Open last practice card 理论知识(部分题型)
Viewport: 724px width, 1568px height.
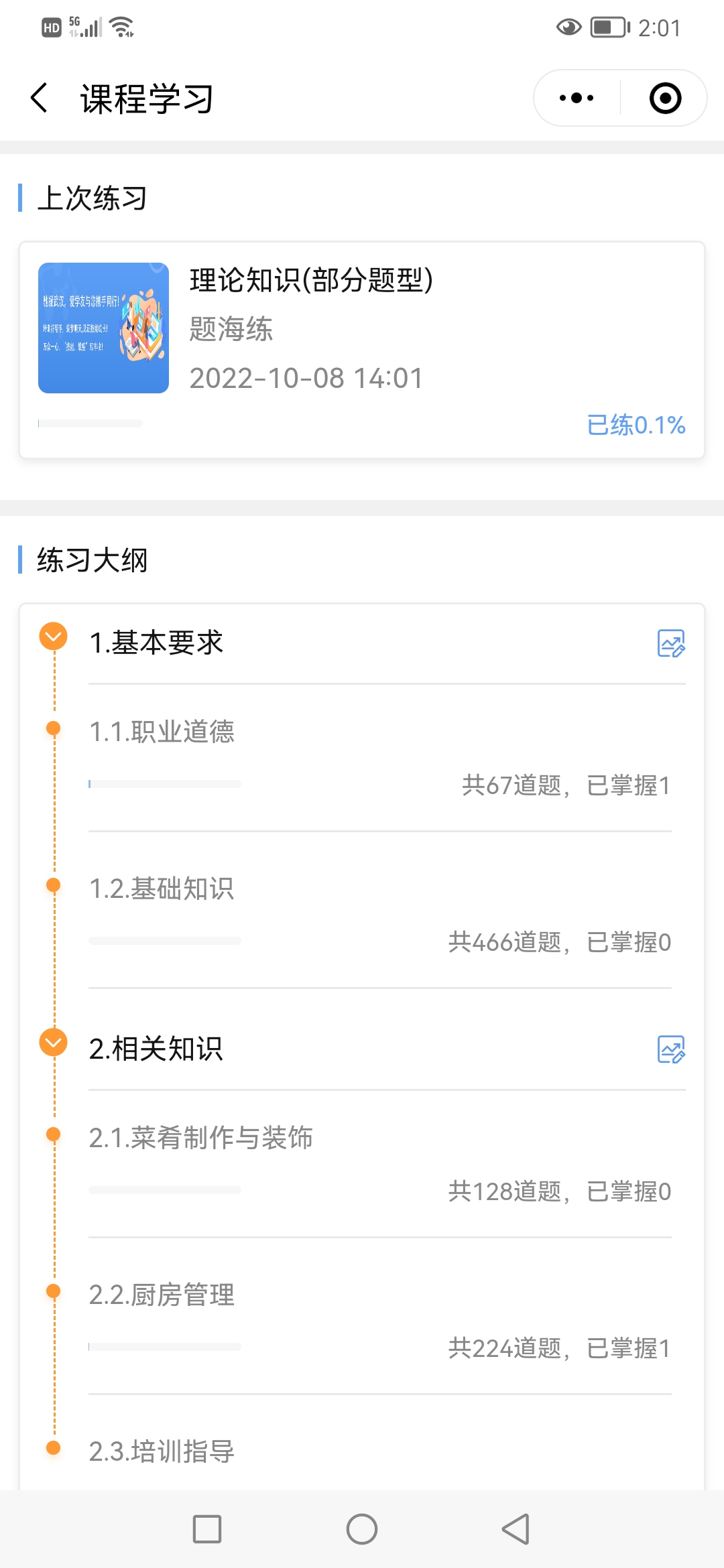click(362, 350)
